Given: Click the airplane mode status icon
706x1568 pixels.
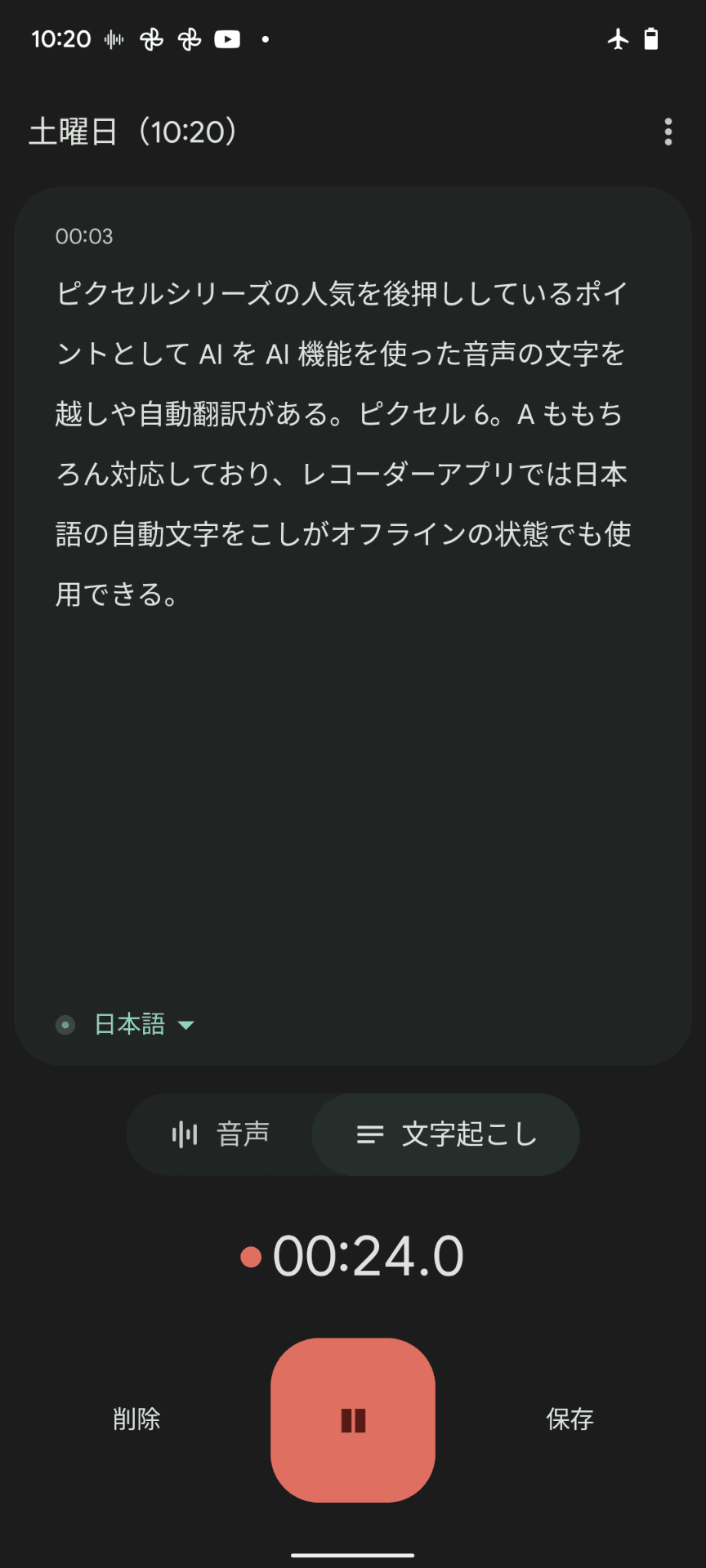Looking at the screenshot, I should (x=619, y=38).
